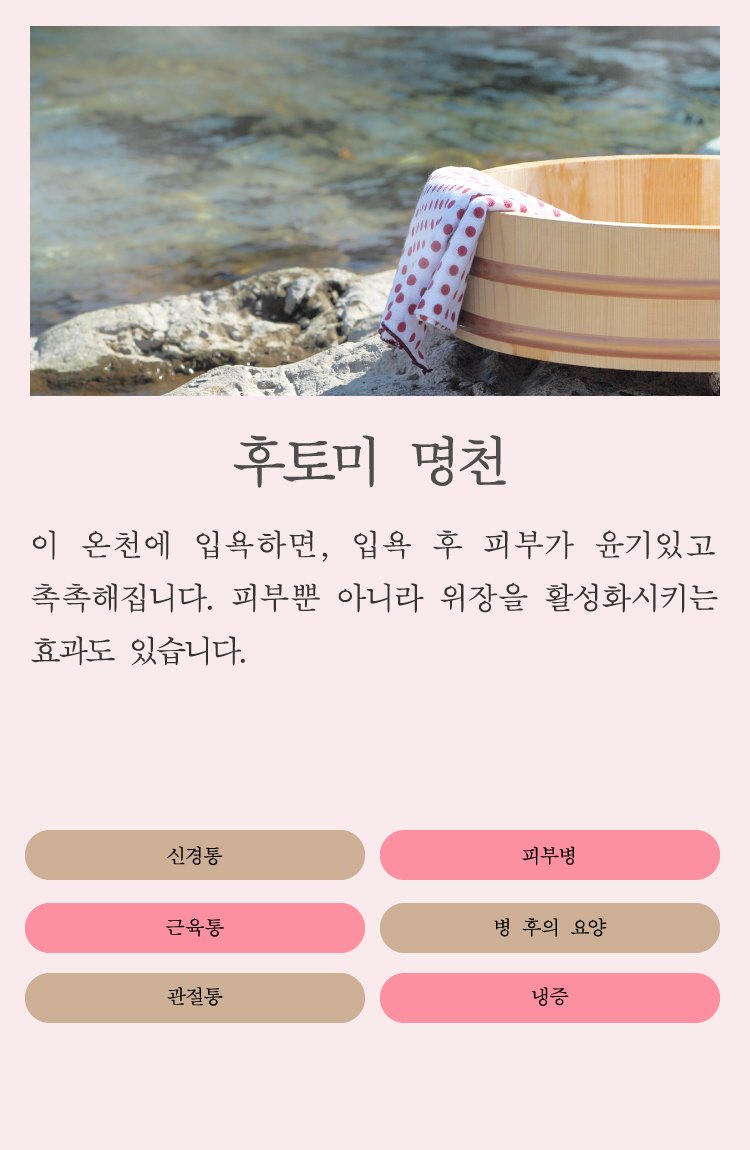750x1150 pixels.
Task: Choose the 근육통 chip
Action: click(x=195, y=928)
